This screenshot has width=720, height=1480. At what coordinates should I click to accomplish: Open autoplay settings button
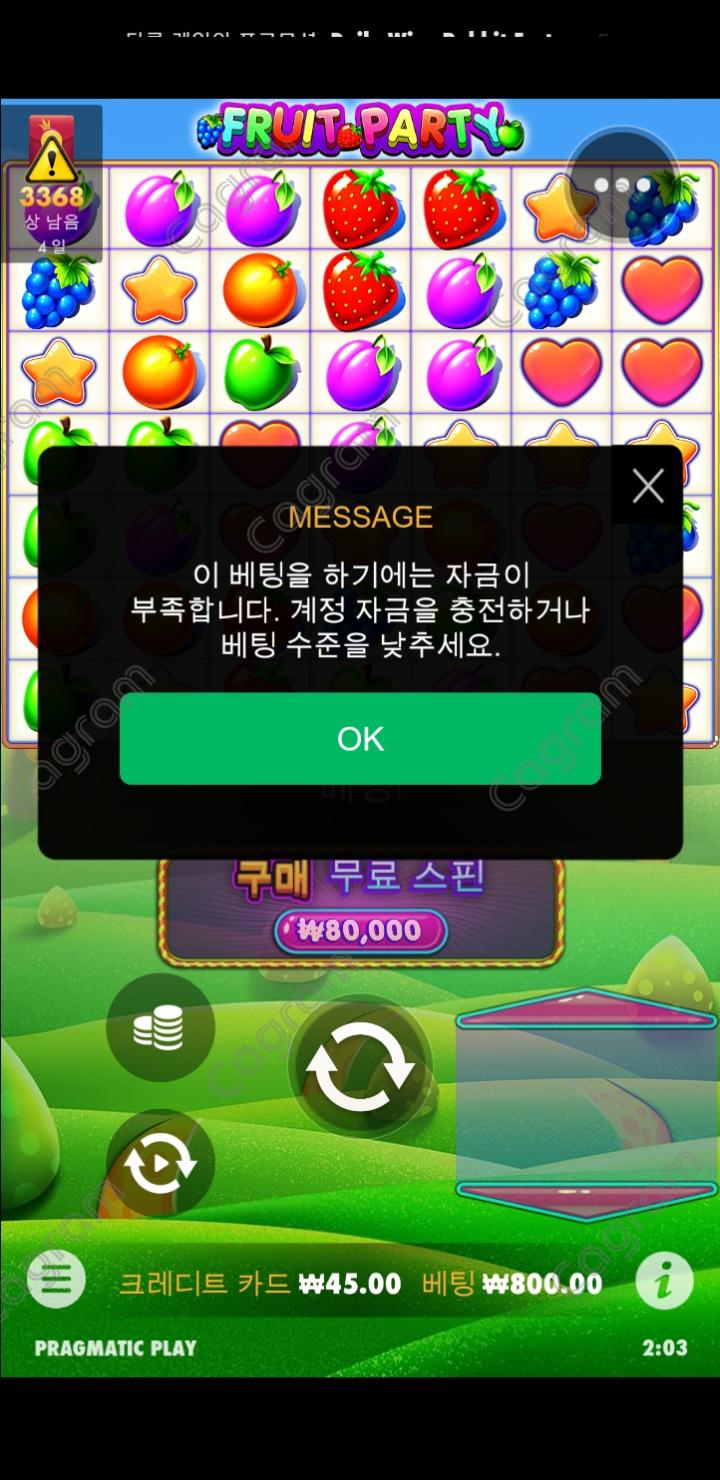[x=160, y=1163]
